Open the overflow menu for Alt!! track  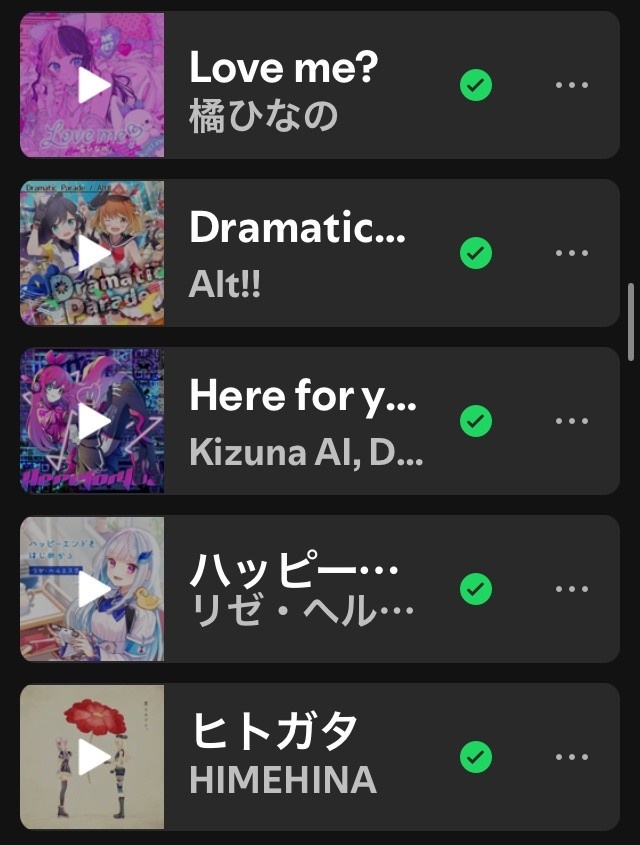tap(571, 253)
